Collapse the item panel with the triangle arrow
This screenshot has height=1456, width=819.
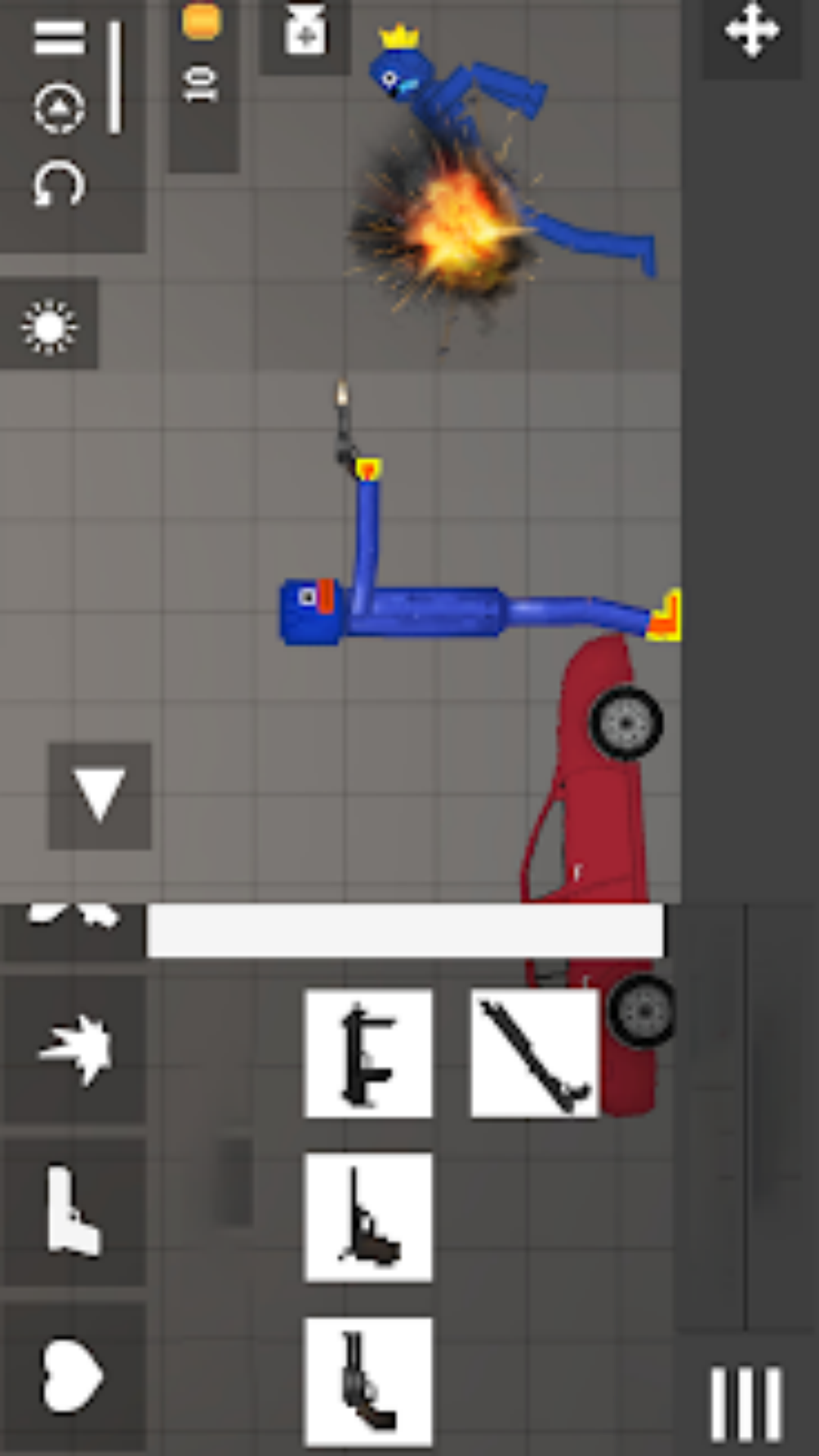pos(99,795)
